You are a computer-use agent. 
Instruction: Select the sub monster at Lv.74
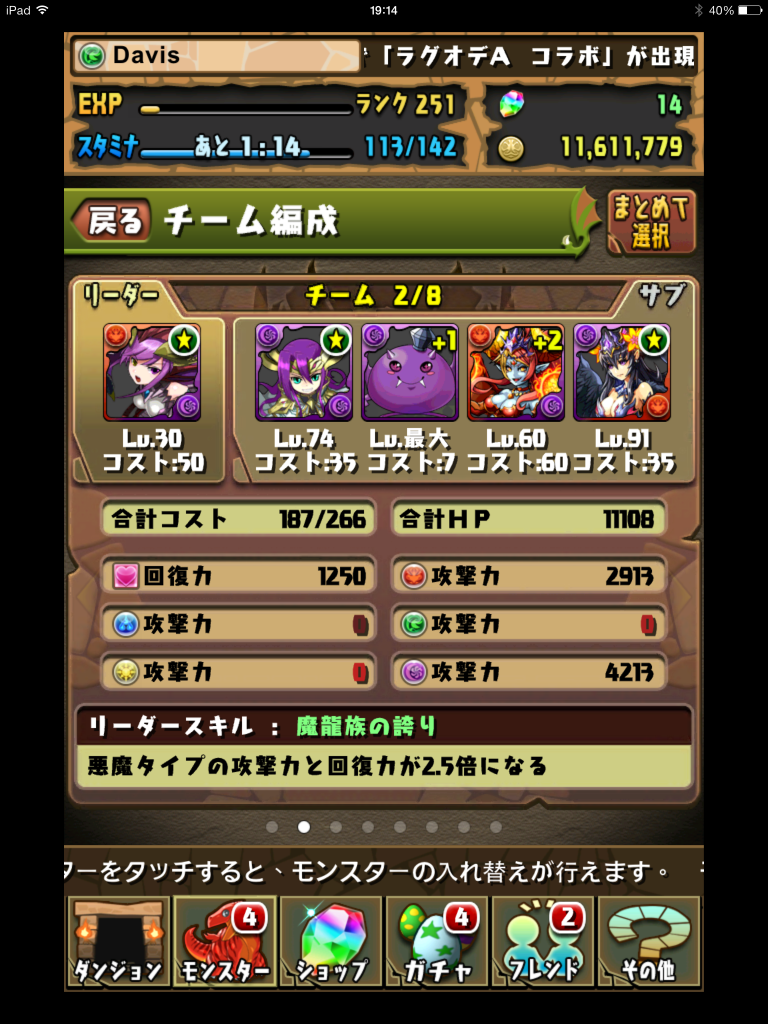[305, 372]
